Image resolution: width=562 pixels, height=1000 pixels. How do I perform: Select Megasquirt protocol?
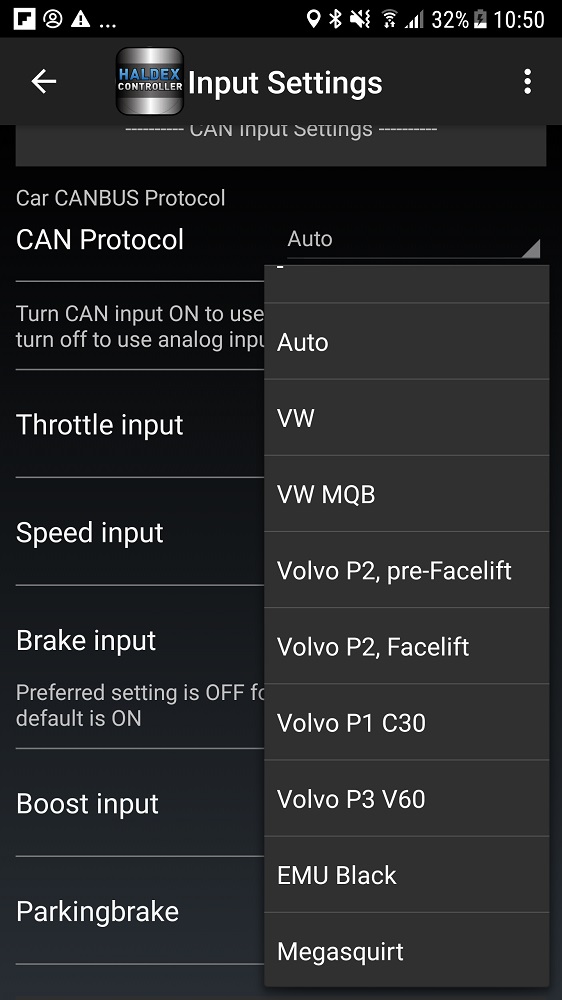pos(406,951)
